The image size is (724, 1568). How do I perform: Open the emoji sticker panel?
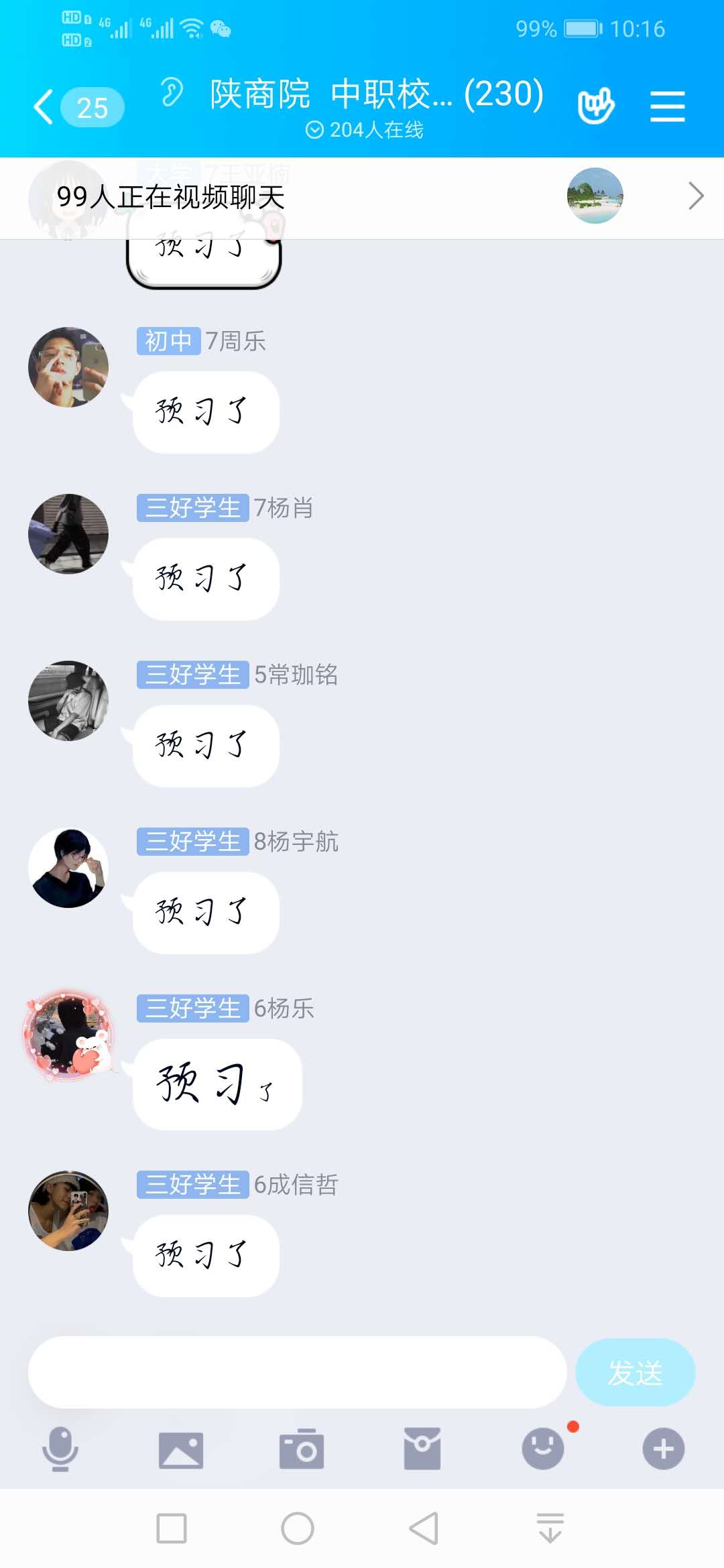pos(543,1449)
